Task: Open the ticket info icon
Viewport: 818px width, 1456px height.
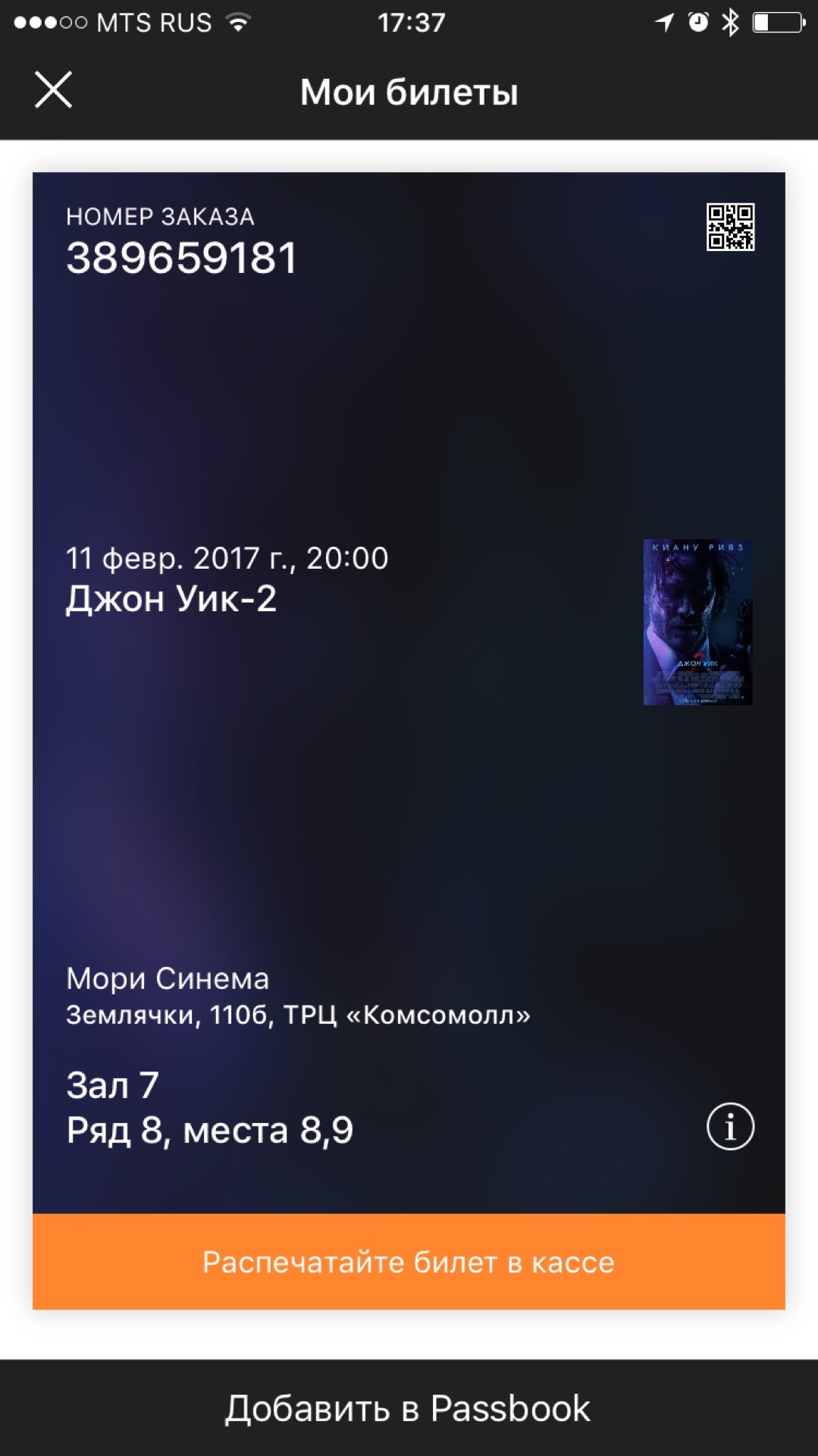Action: (730, 1127)
